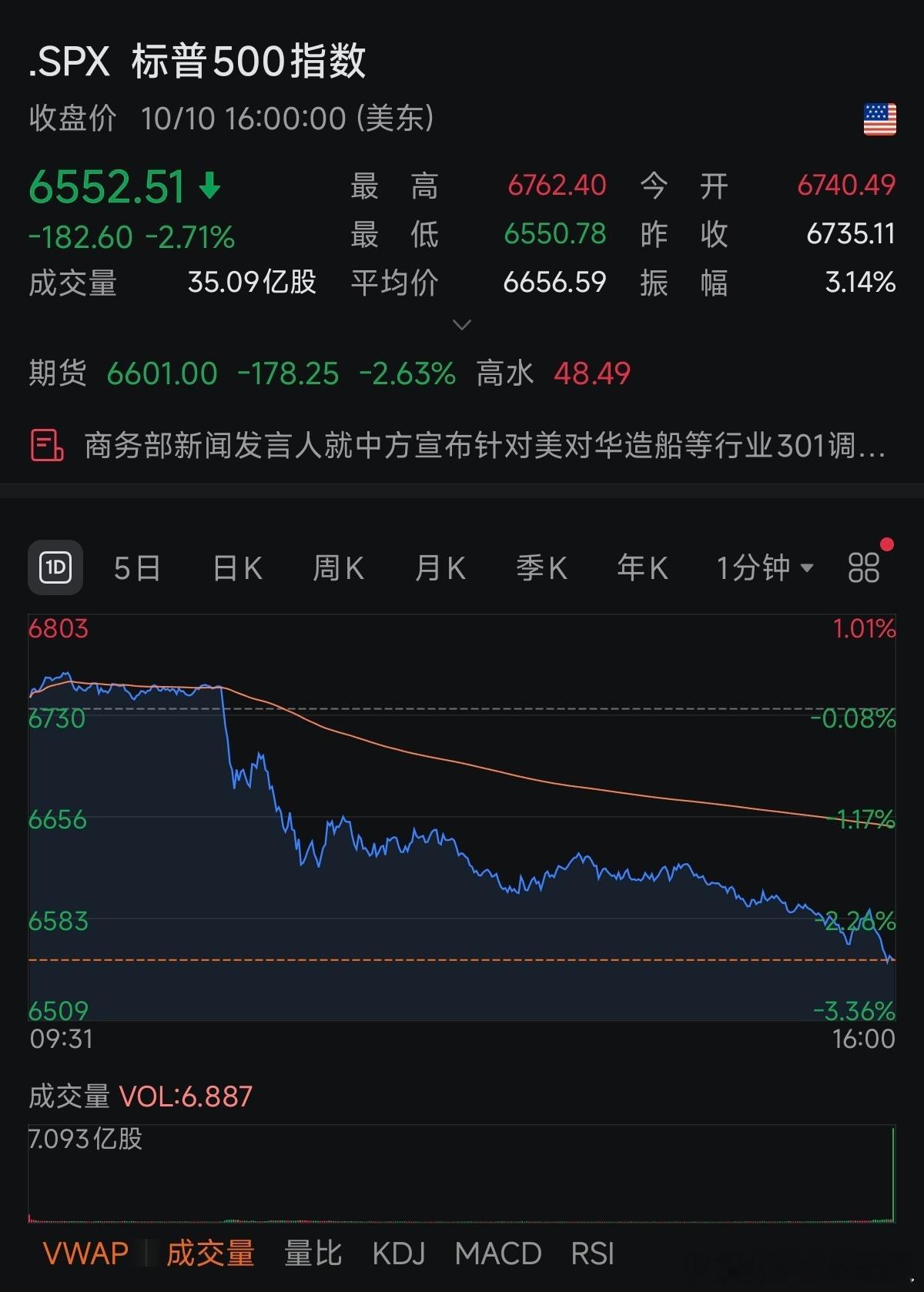View the 季K quarterly chart

coord(541,568)
